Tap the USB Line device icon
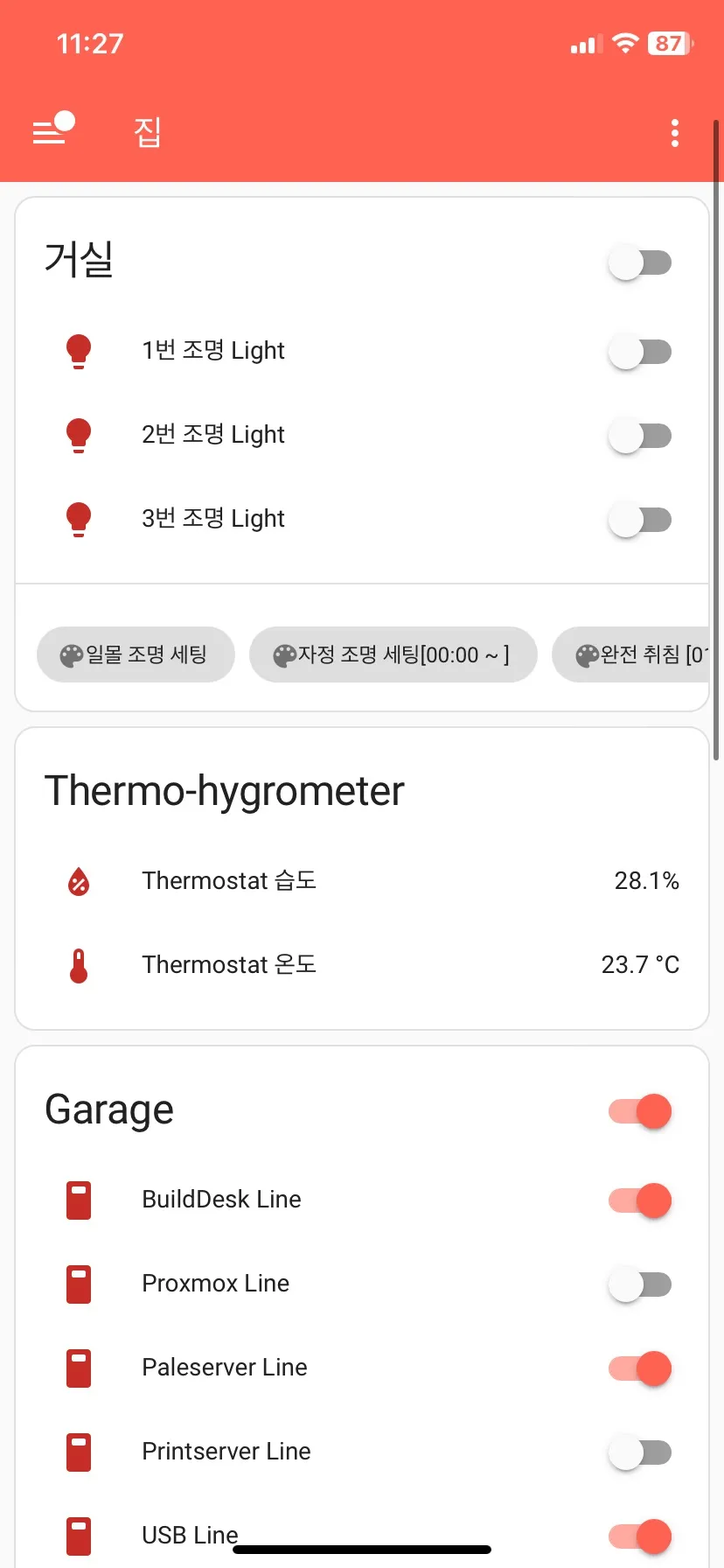The height and width of the screenshot is (1568, 724). [78, 1536]
